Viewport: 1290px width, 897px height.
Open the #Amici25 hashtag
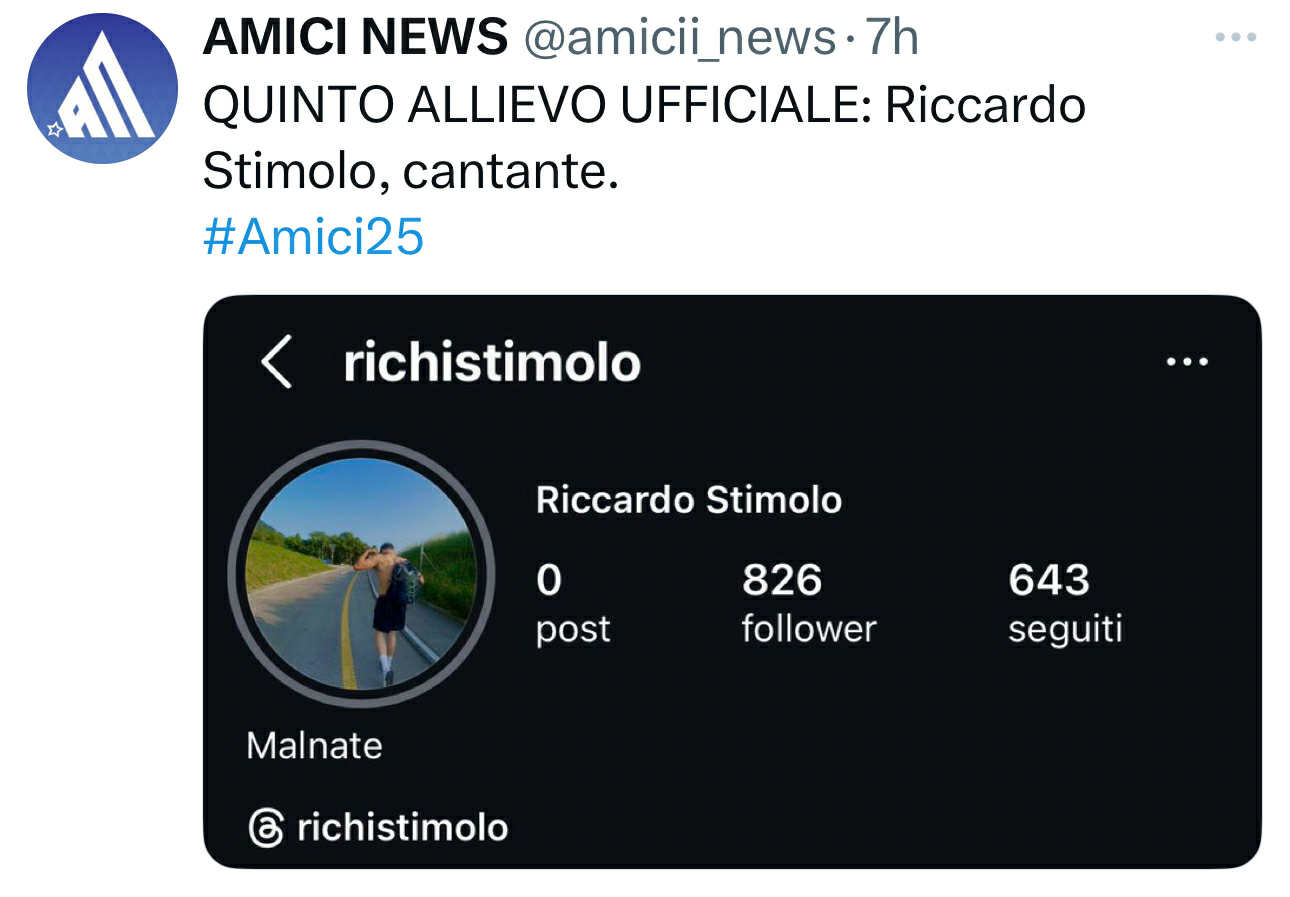tap(313, 238)
